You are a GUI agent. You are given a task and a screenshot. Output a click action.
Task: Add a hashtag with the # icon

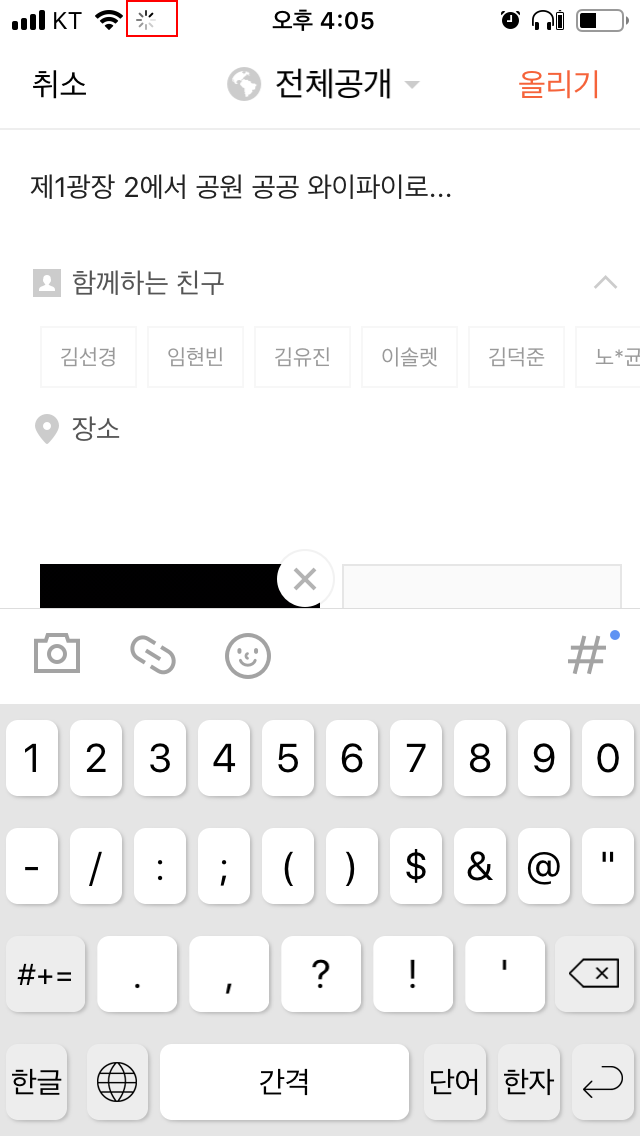point(587,656)
